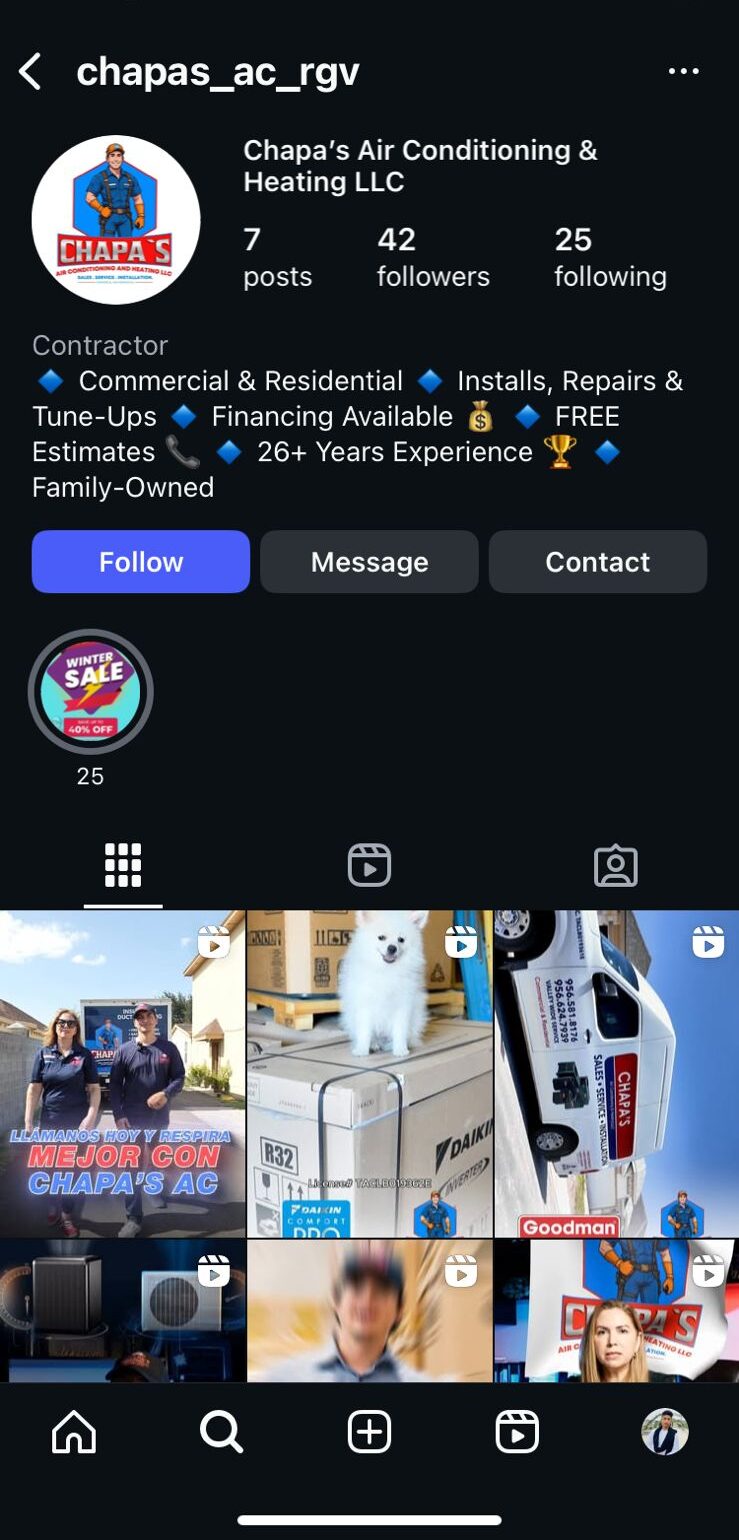The height and width of the screenshot is (1540, 739).
Task: Open the Contact options
Action: point(597,562)
